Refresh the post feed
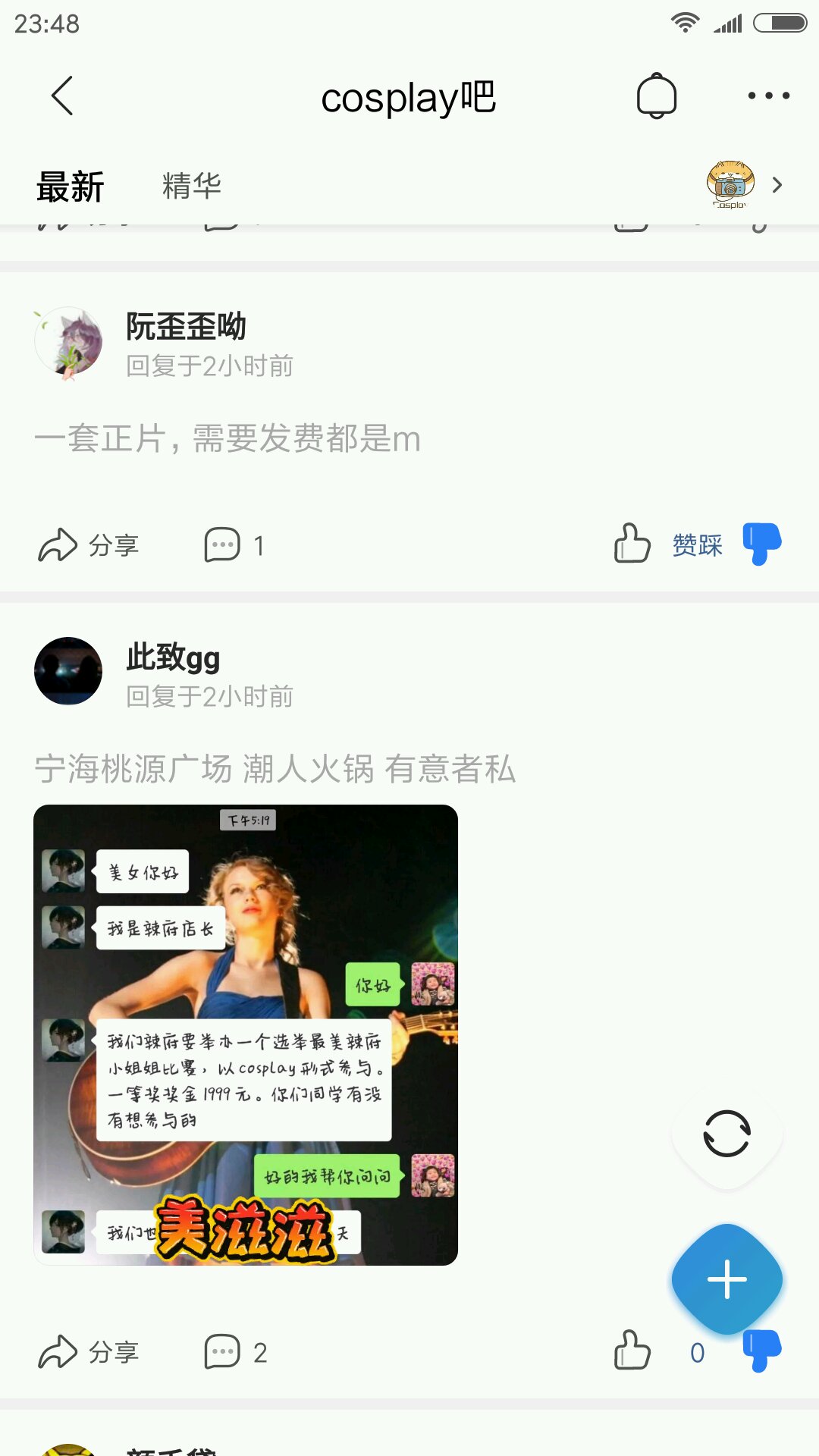Image resolution: width=819 pixels, height=1456 pixels. click(726, 1134)
